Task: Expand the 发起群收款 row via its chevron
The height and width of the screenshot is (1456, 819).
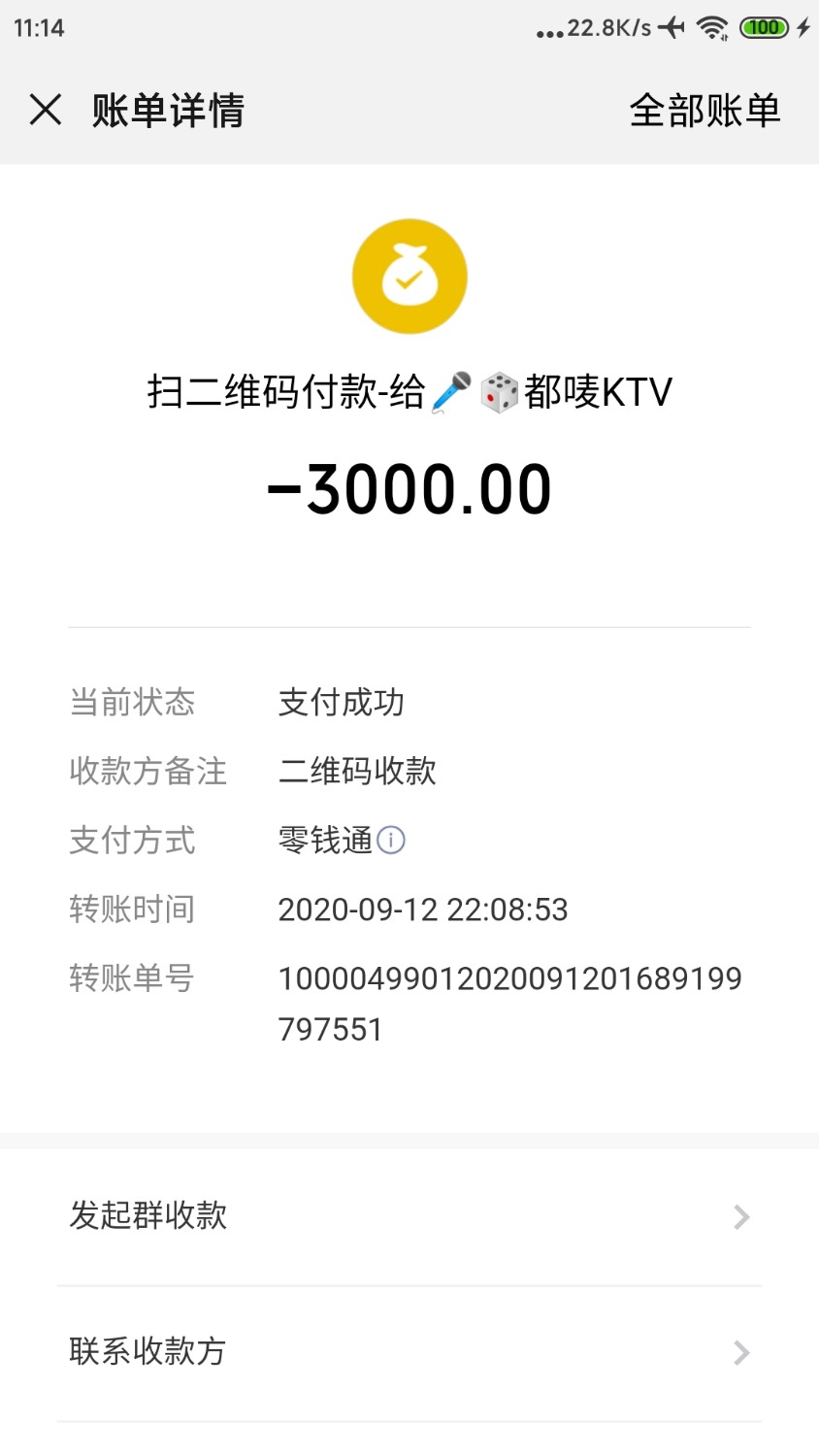Action: coord(740,1217)
